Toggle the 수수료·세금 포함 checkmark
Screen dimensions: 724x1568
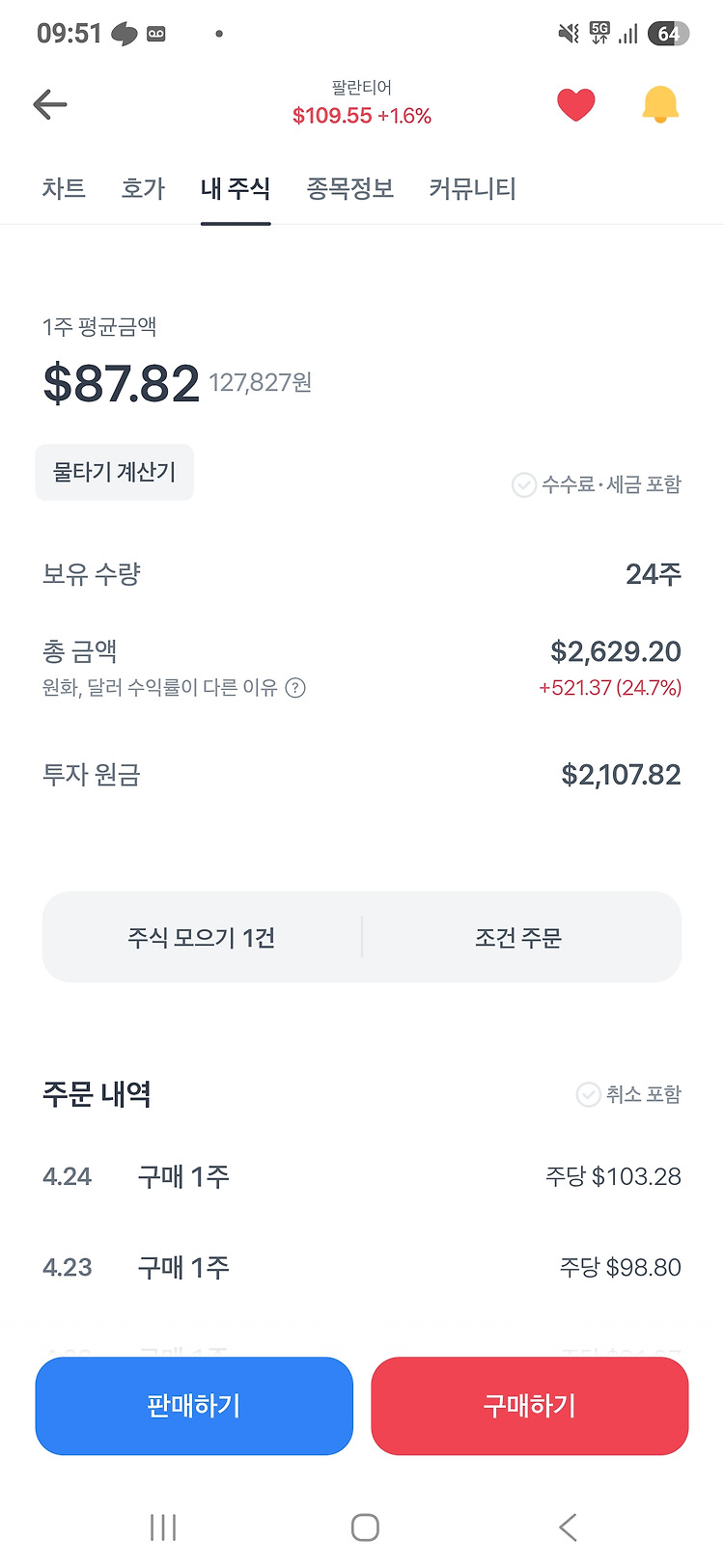coord(521,485)
